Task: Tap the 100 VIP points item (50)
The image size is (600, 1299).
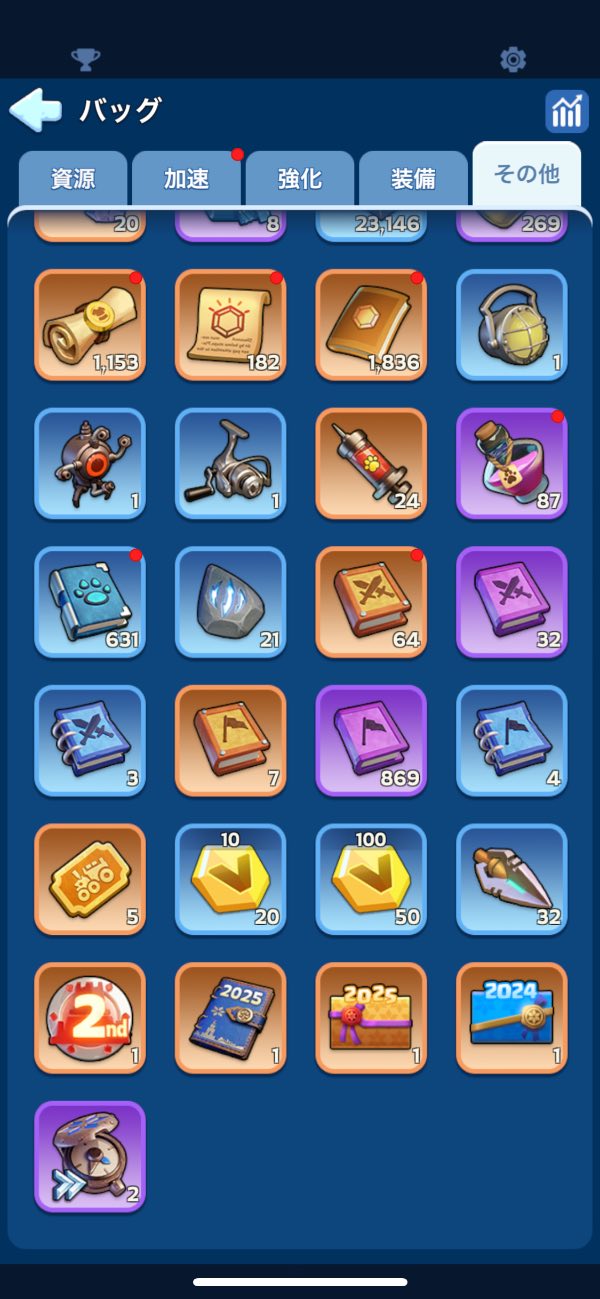Action: click(371, 879)
